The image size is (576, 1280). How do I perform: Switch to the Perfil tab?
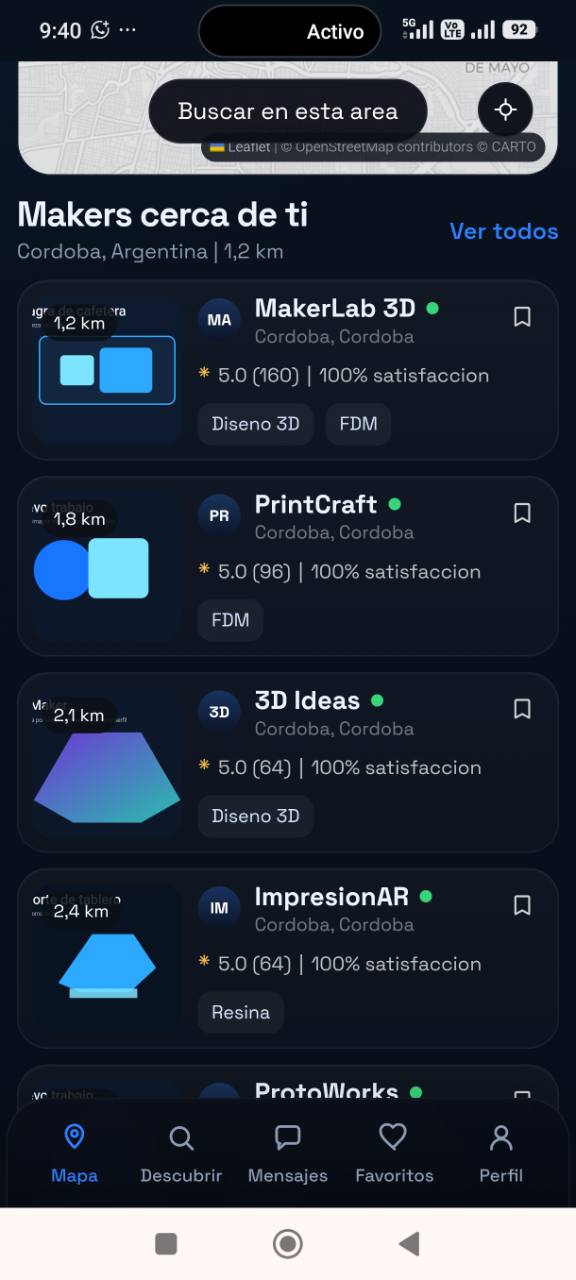pyautogui.click(x=501, y=1153)
